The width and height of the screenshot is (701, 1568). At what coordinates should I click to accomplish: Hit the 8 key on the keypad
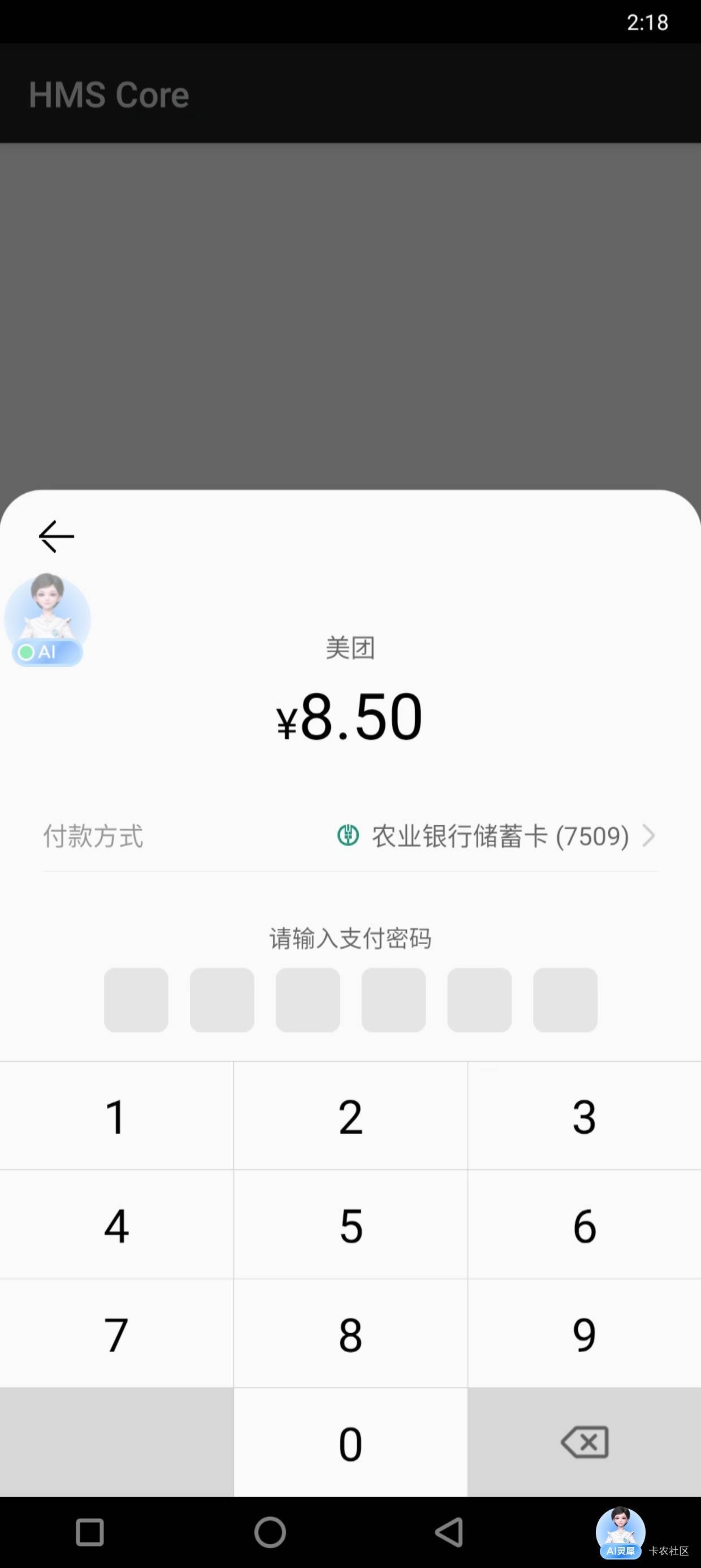tap(350, 1334)
